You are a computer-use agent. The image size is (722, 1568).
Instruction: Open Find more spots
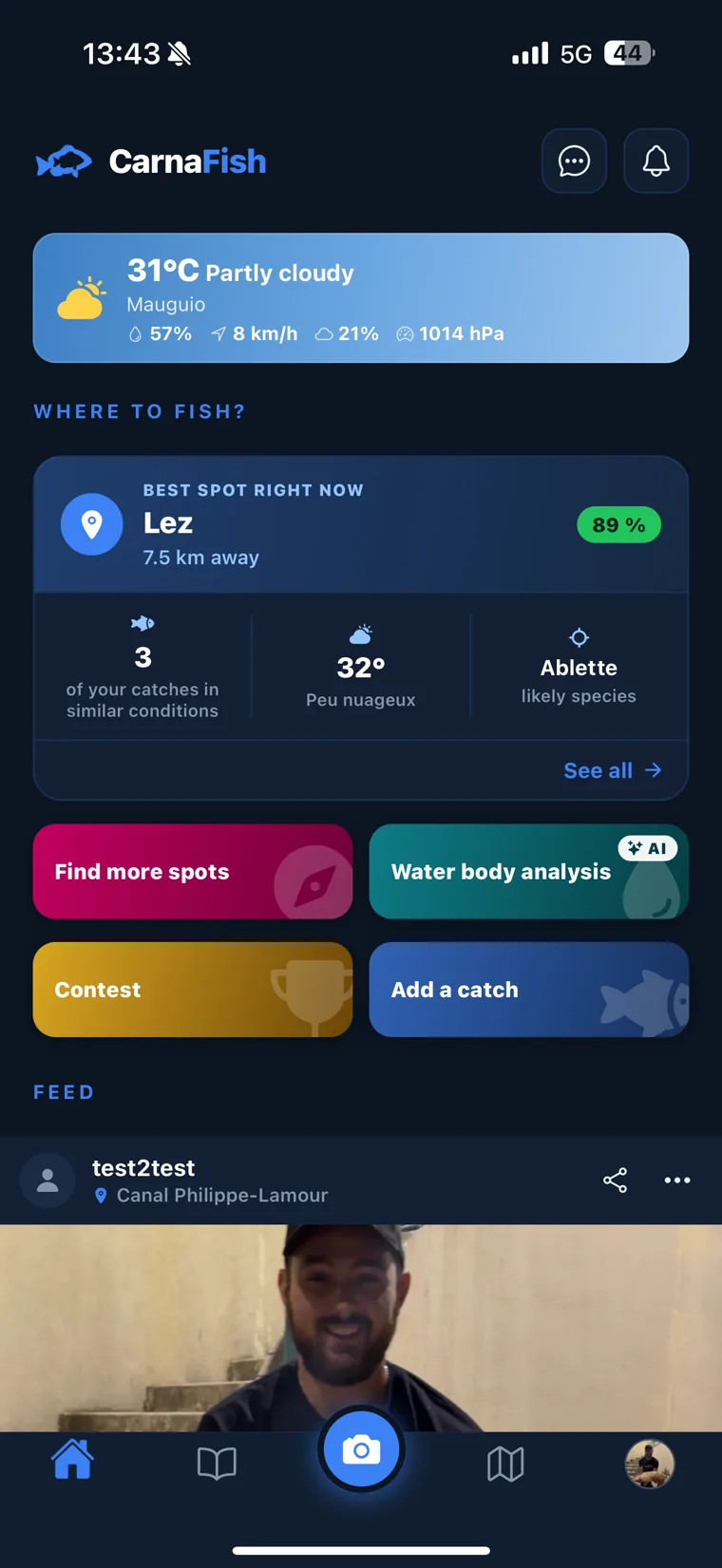pos(193,872)
